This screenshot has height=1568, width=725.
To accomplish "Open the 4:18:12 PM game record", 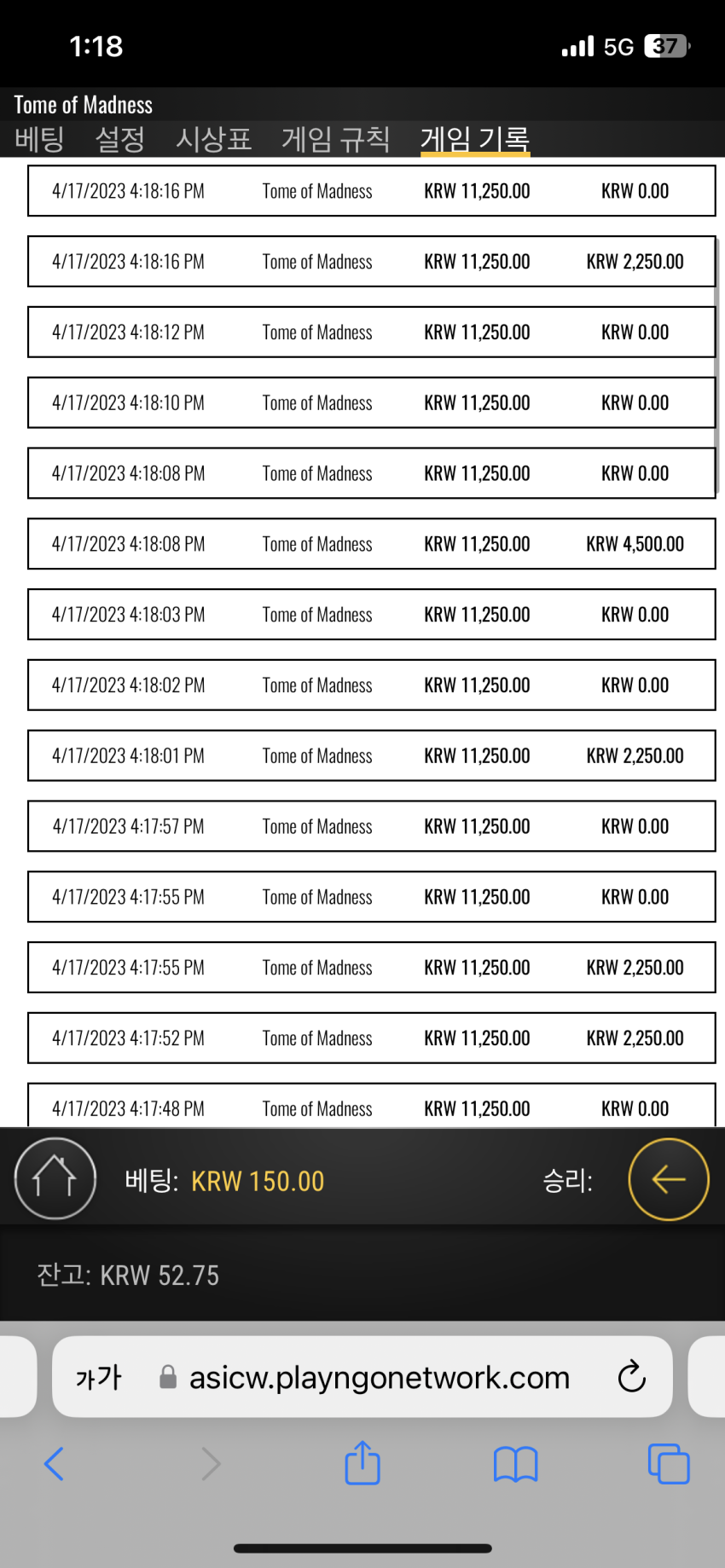I will [371, 332].
